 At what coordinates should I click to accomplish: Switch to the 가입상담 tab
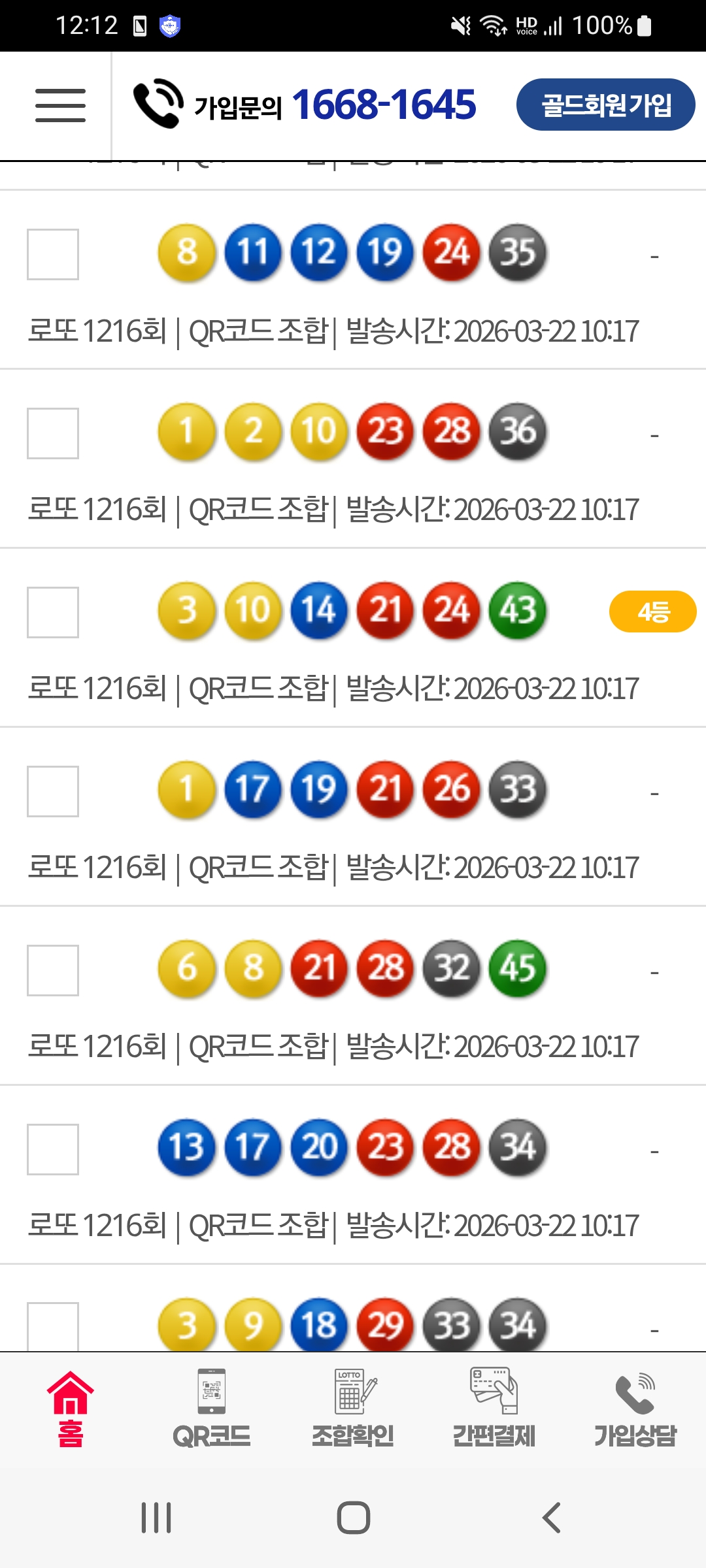click(x=635, y=1408)
